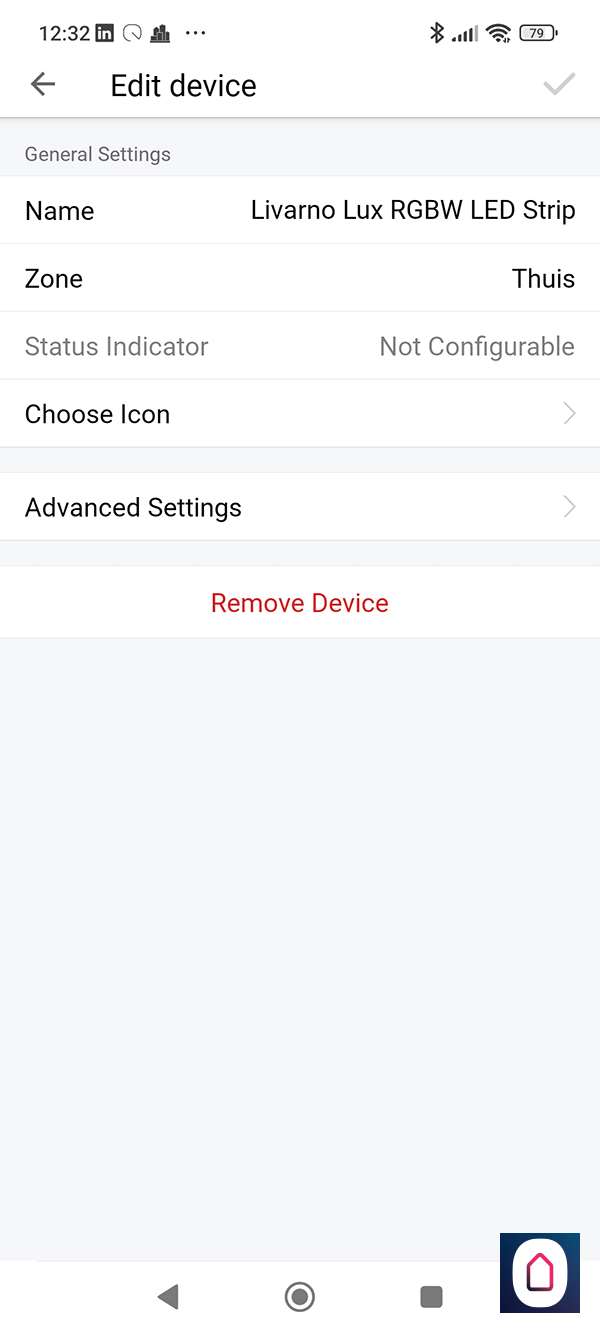
Task: Confirm changes with the checkmark
Action: click(559, 85)
